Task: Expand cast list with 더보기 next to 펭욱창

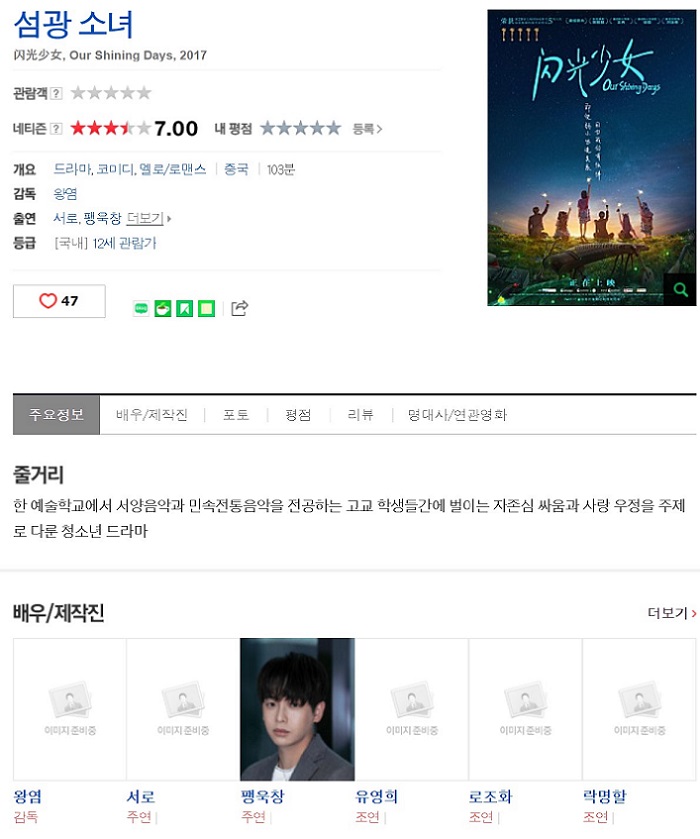Action: pos(148,218)
